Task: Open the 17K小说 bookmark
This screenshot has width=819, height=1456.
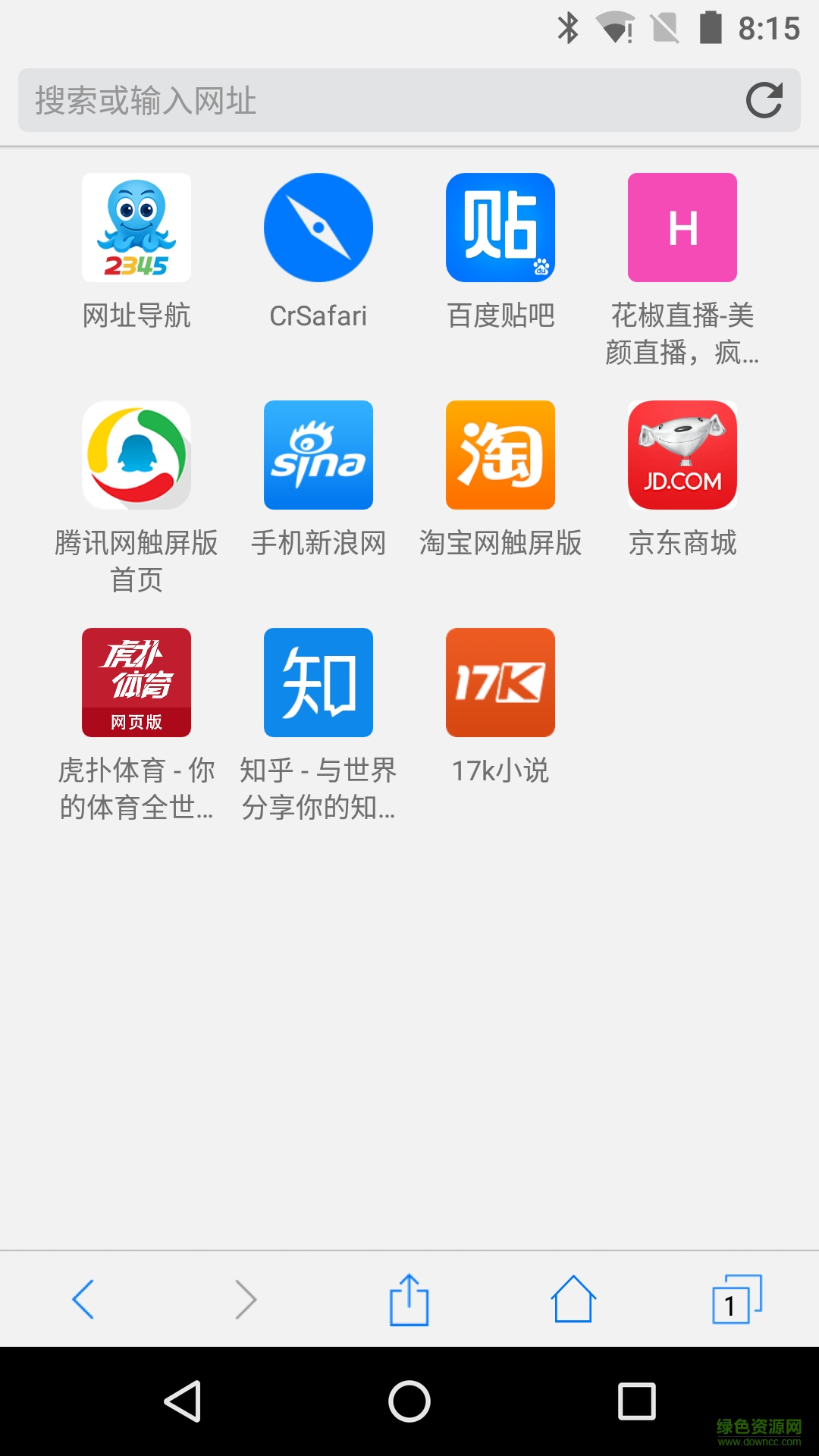Action: click(x=500, y=681)
